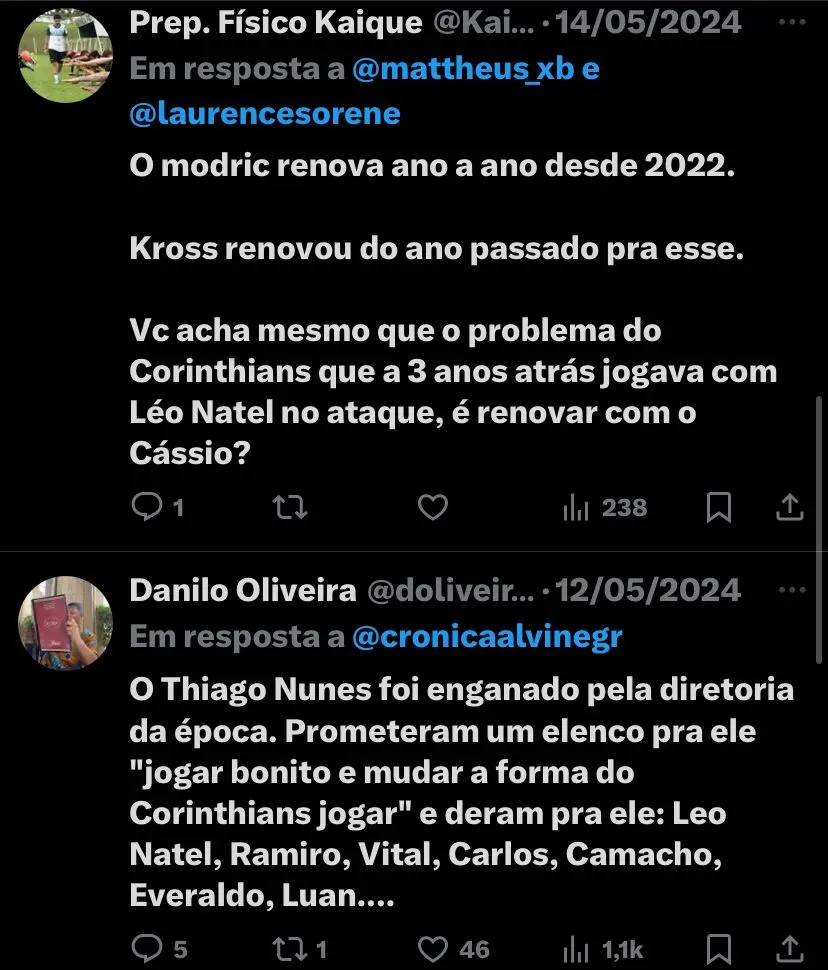The width and height of the screenshot is (828, 970).
Task: Bookmark Danilo Oliveira's tweet
Action: pyautogui.click(x=718, y=947)
